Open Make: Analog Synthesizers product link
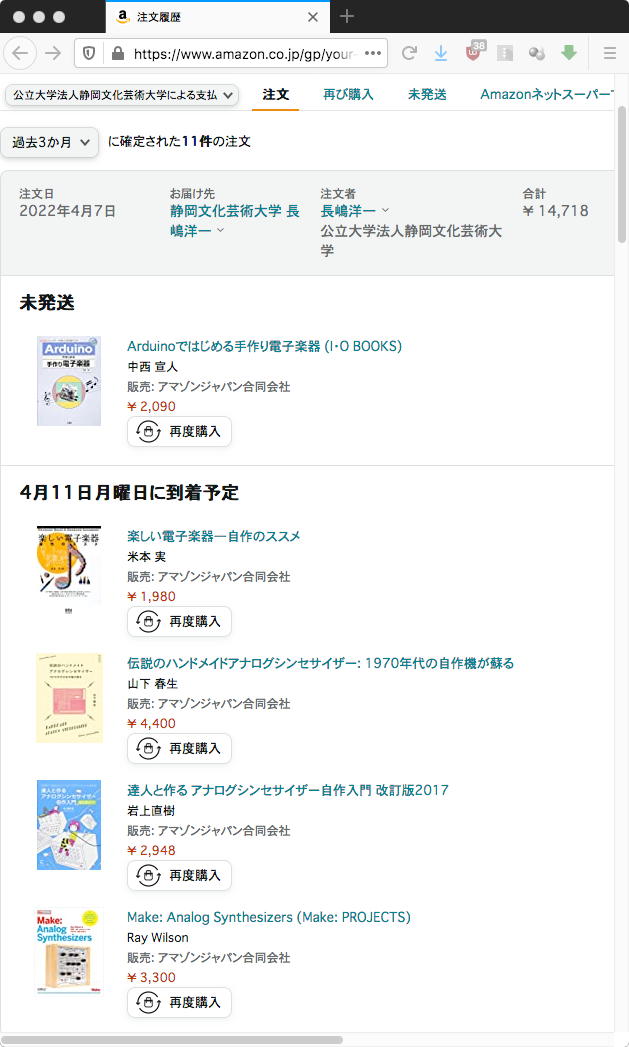 pos(268,917)
